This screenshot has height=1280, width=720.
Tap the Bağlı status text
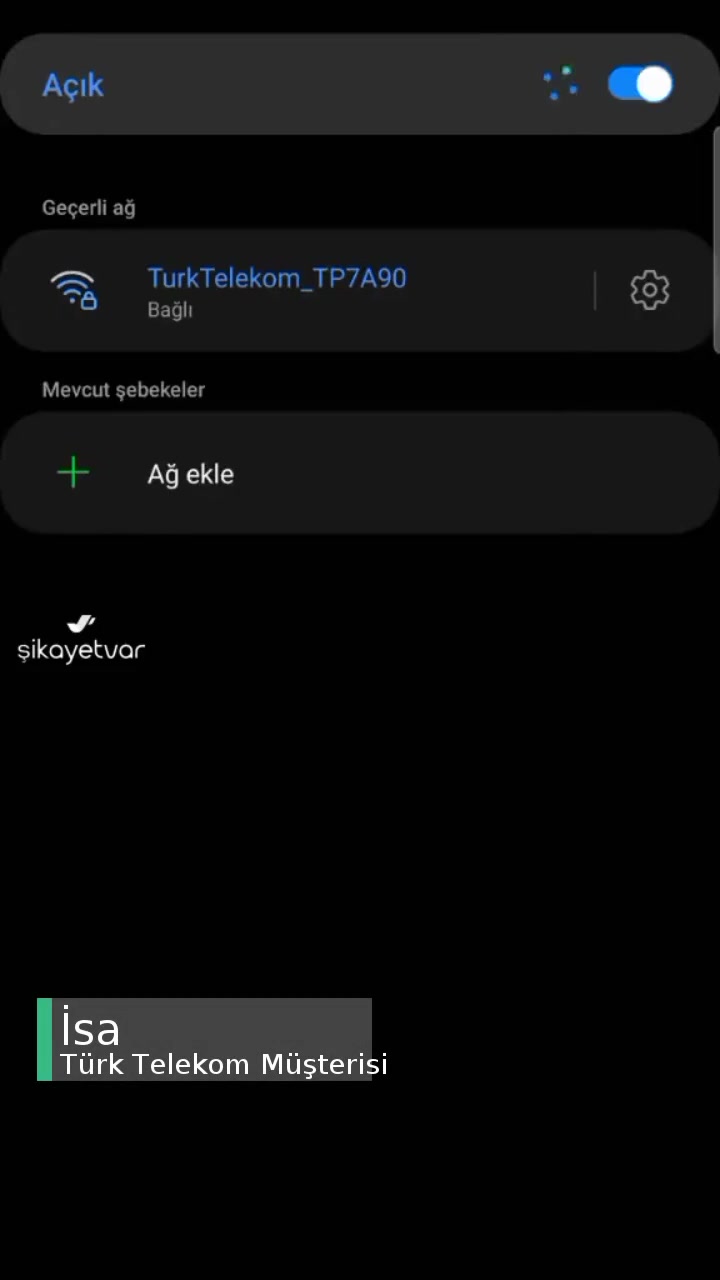pyautogui.click(x=169, y=310)
